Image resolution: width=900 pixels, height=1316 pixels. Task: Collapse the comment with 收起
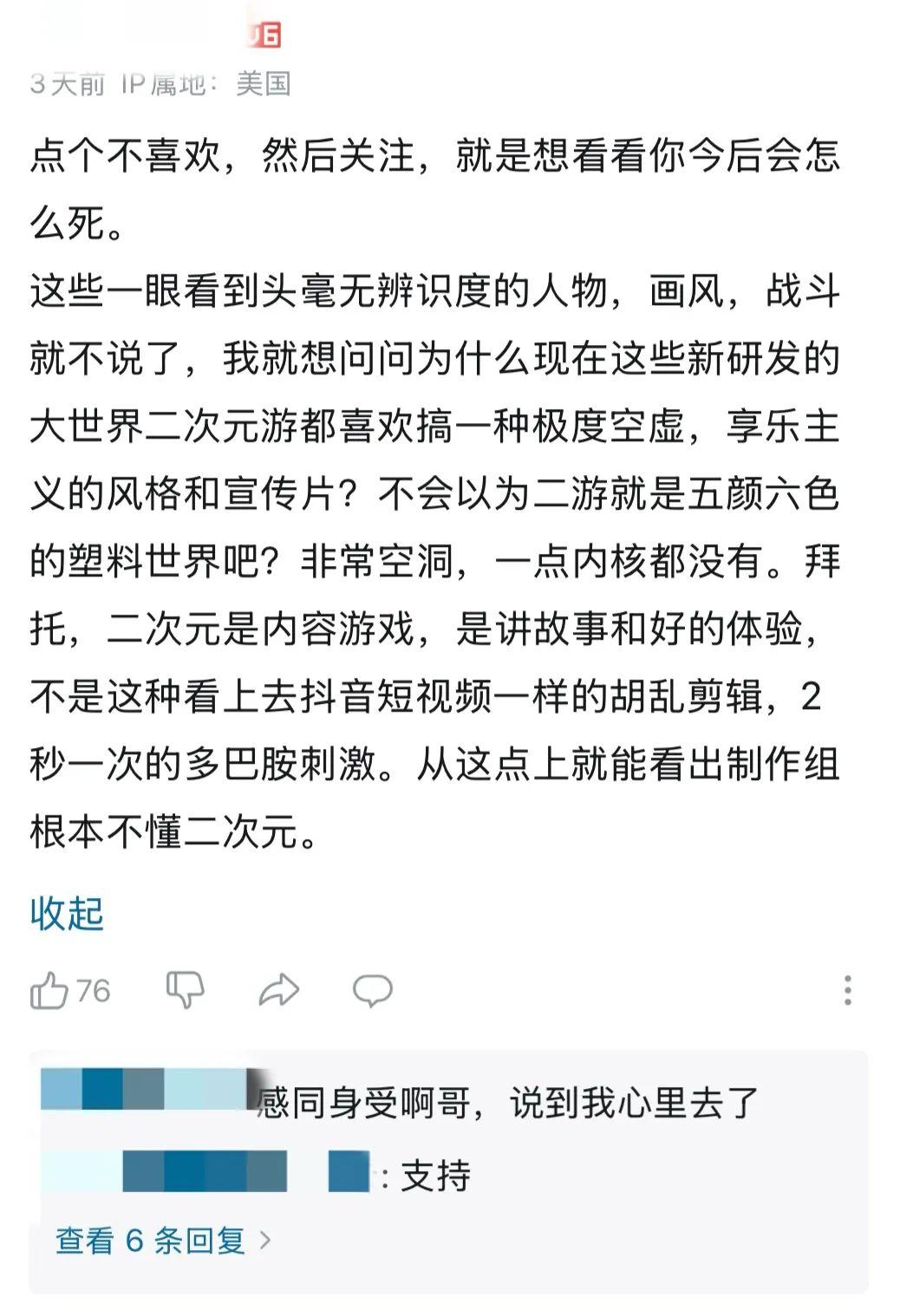click(x=67, y=914)
